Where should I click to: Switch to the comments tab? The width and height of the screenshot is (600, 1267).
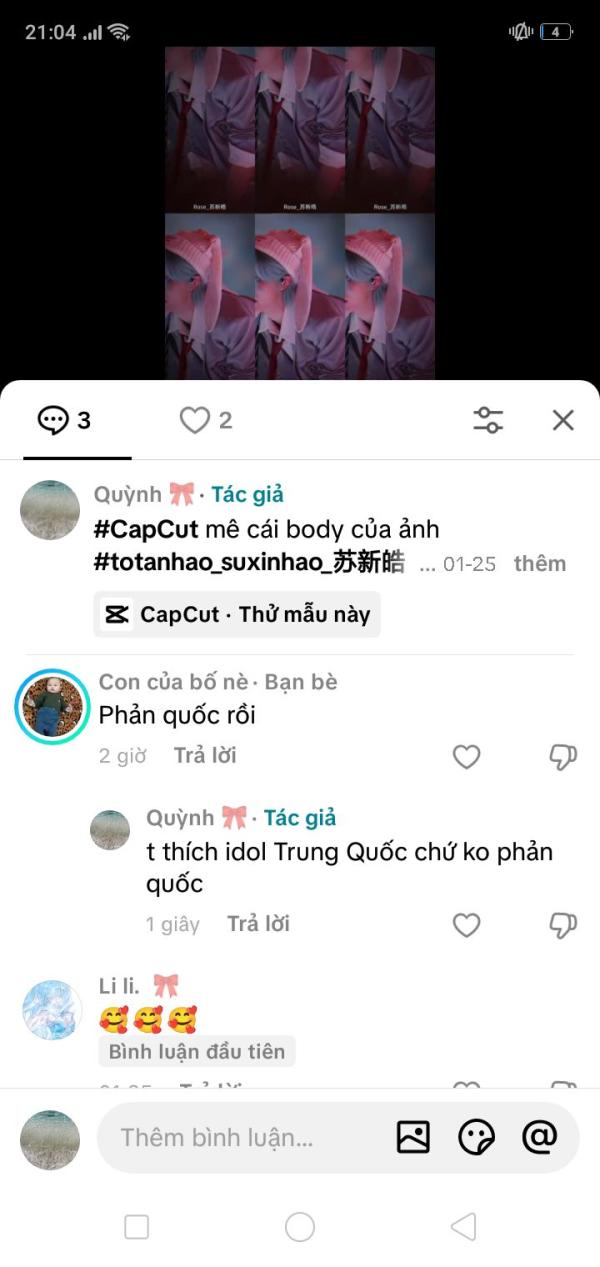pyautogui.click(x=65, y=421)
